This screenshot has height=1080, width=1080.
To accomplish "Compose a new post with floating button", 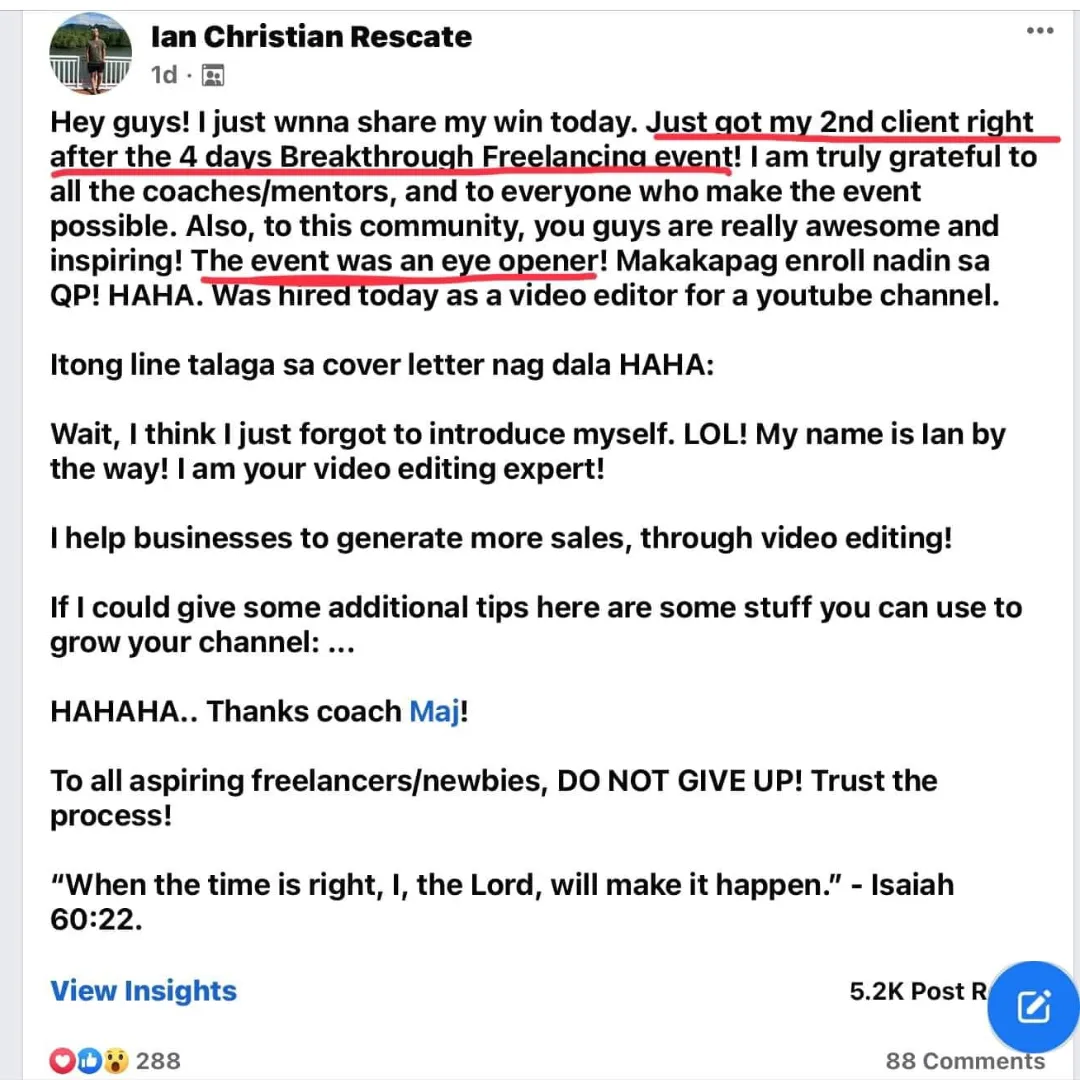I will tap(1033, 1007).
